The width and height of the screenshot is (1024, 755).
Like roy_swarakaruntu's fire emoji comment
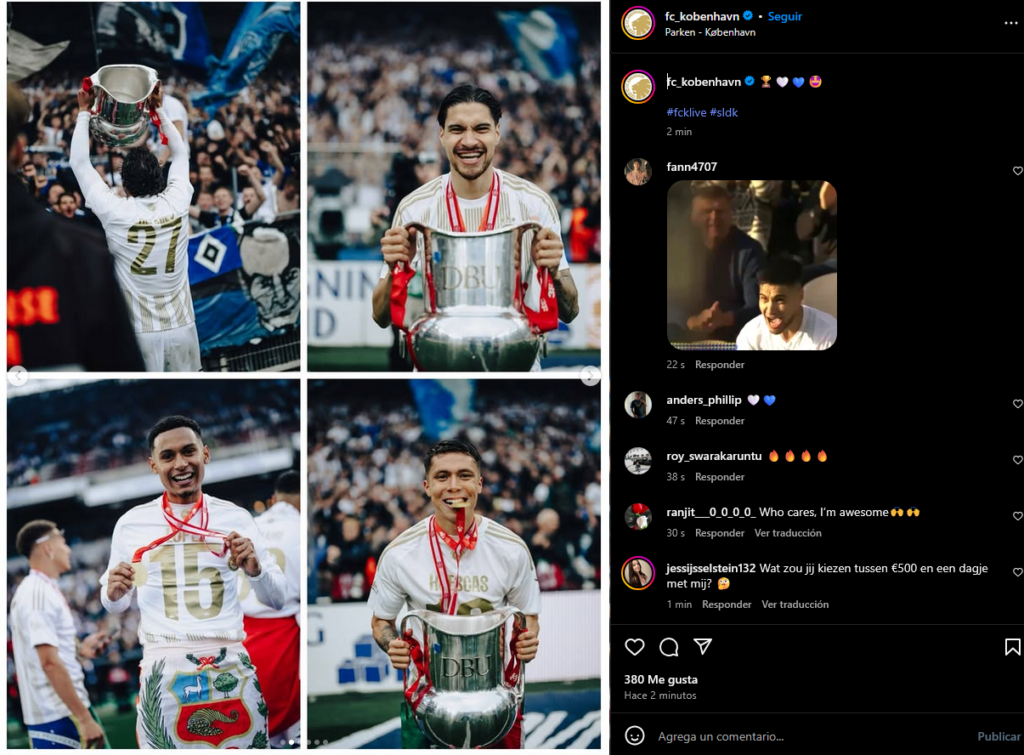(1017, 460)
